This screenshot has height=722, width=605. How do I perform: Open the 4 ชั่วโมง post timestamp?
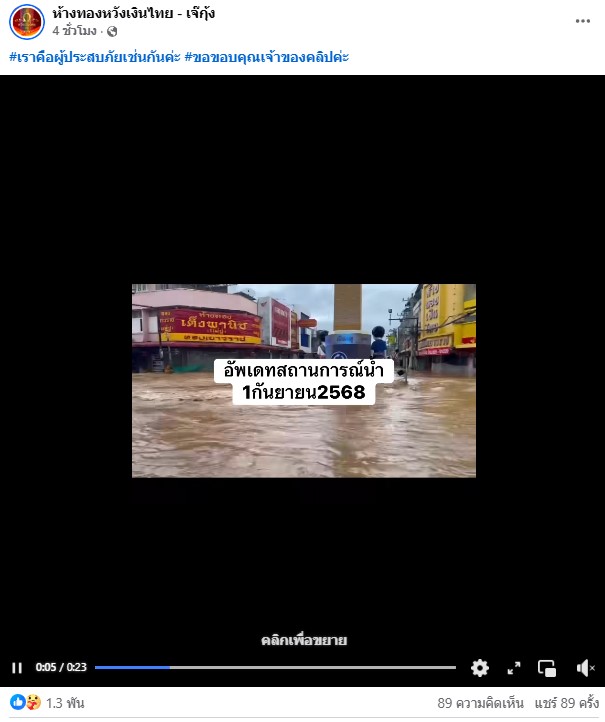point(74,31)
